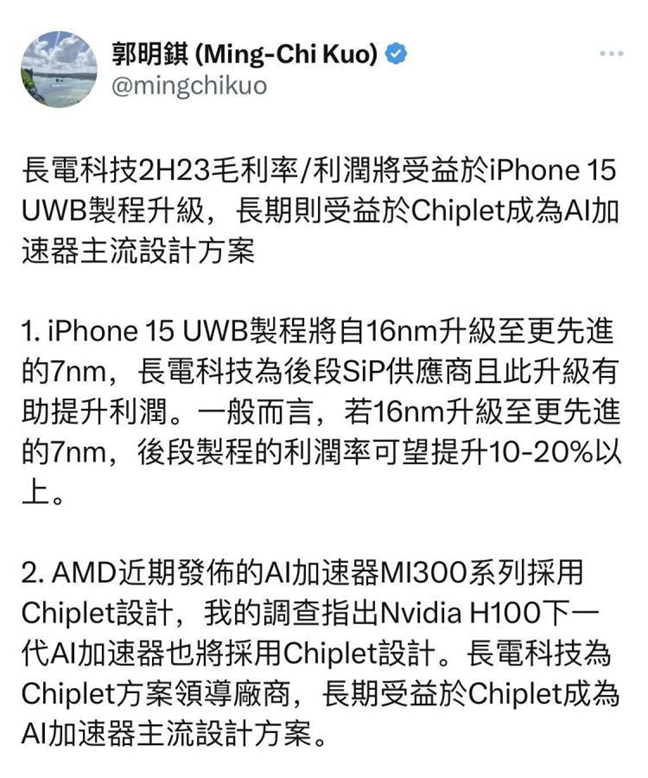Open the tweet's three-dot overflow menu

609,53
